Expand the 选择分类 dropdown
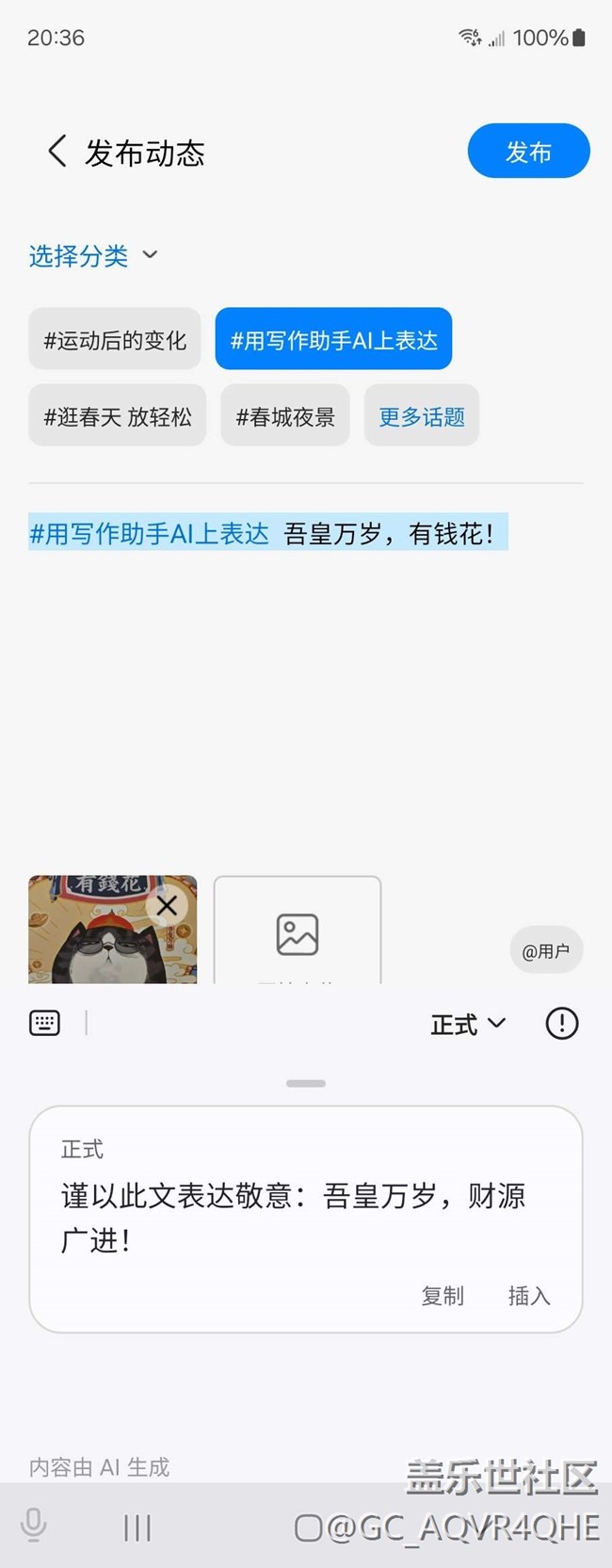The width and height of the screenshot is (612, 1568). click(93, 255)
